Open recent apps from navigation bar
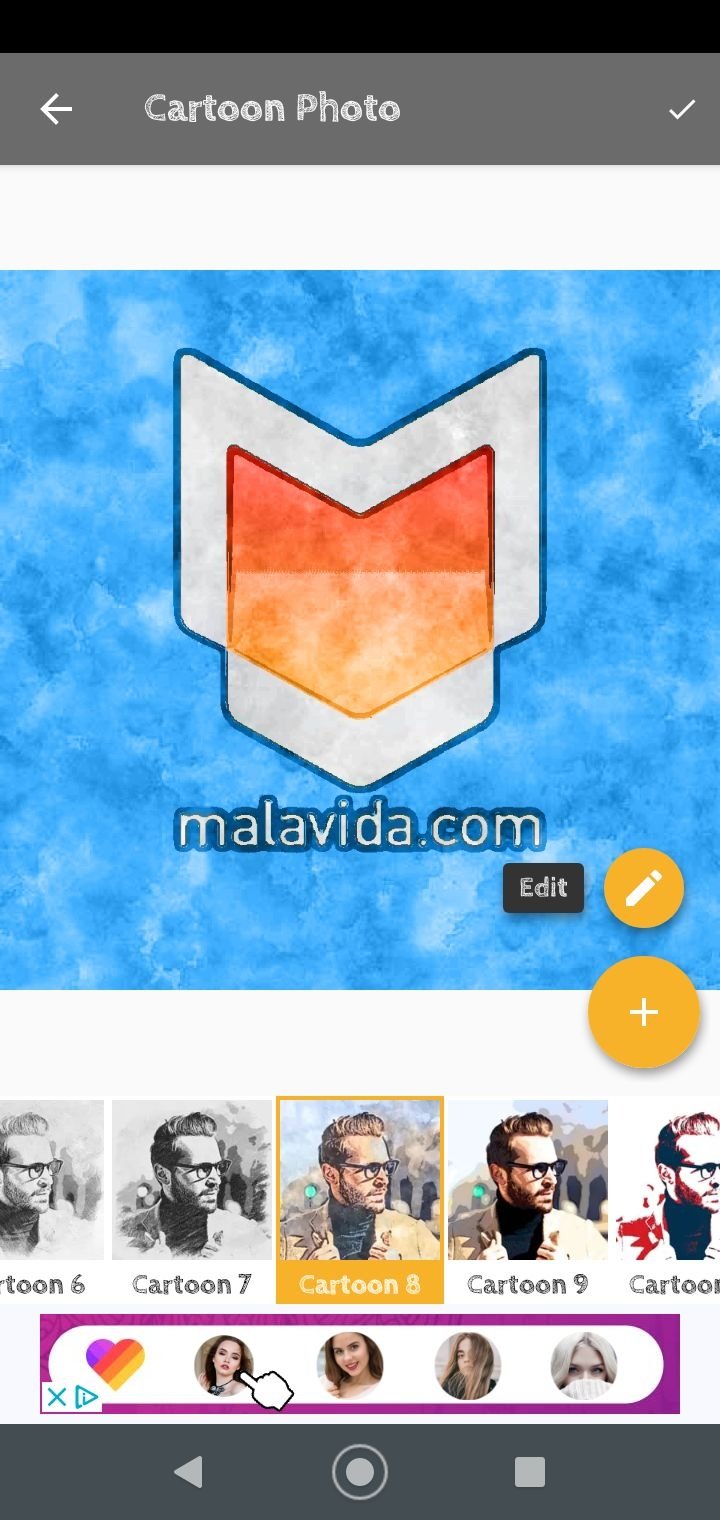This screenshot has width=720, height=1520. coord(530,1472)
